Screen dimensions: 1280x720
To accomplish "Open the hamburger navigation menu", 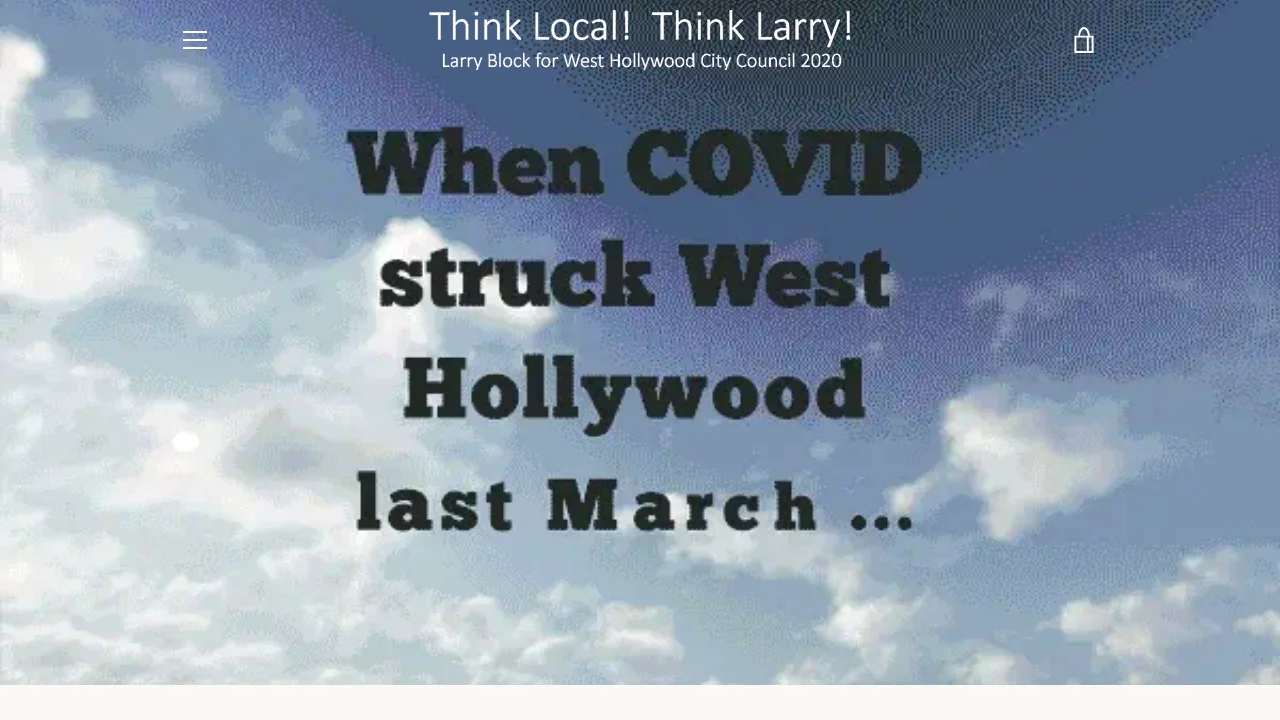I will coord(195,40).
